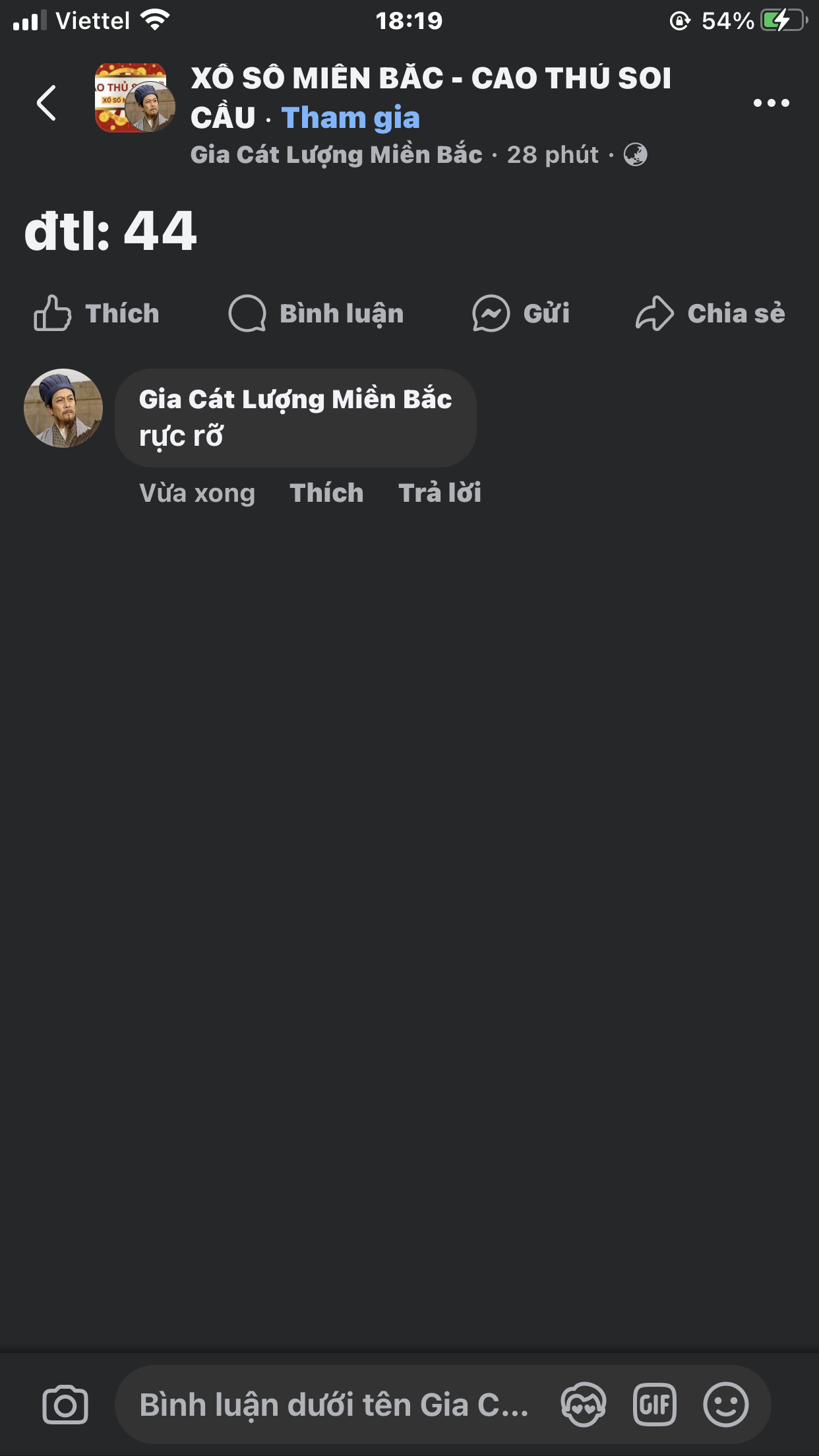Send the post via Gửi

[521, 313]
